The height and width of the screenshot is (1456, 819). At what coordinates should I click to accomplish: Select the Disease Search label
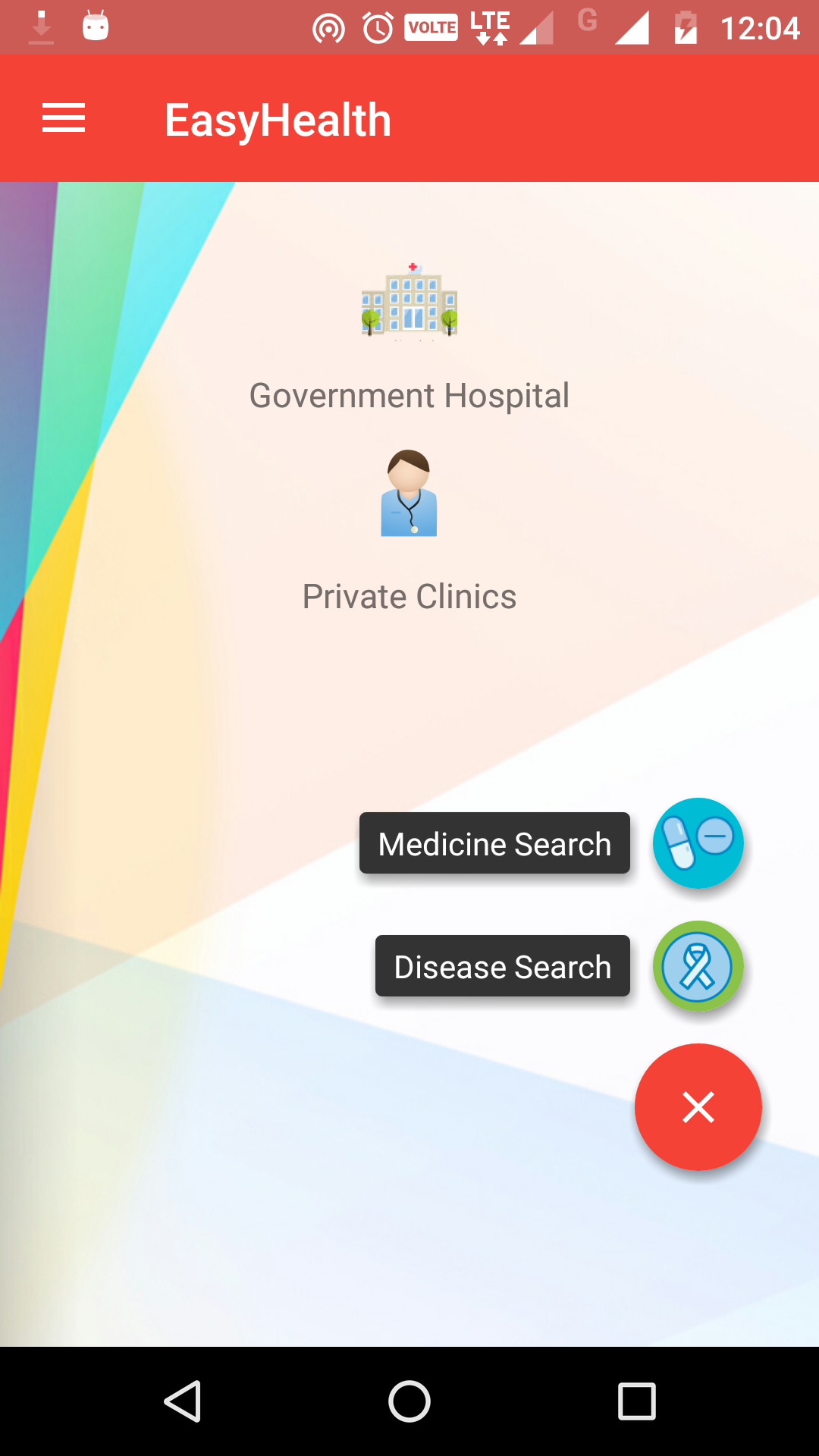[x=503, y=966]
